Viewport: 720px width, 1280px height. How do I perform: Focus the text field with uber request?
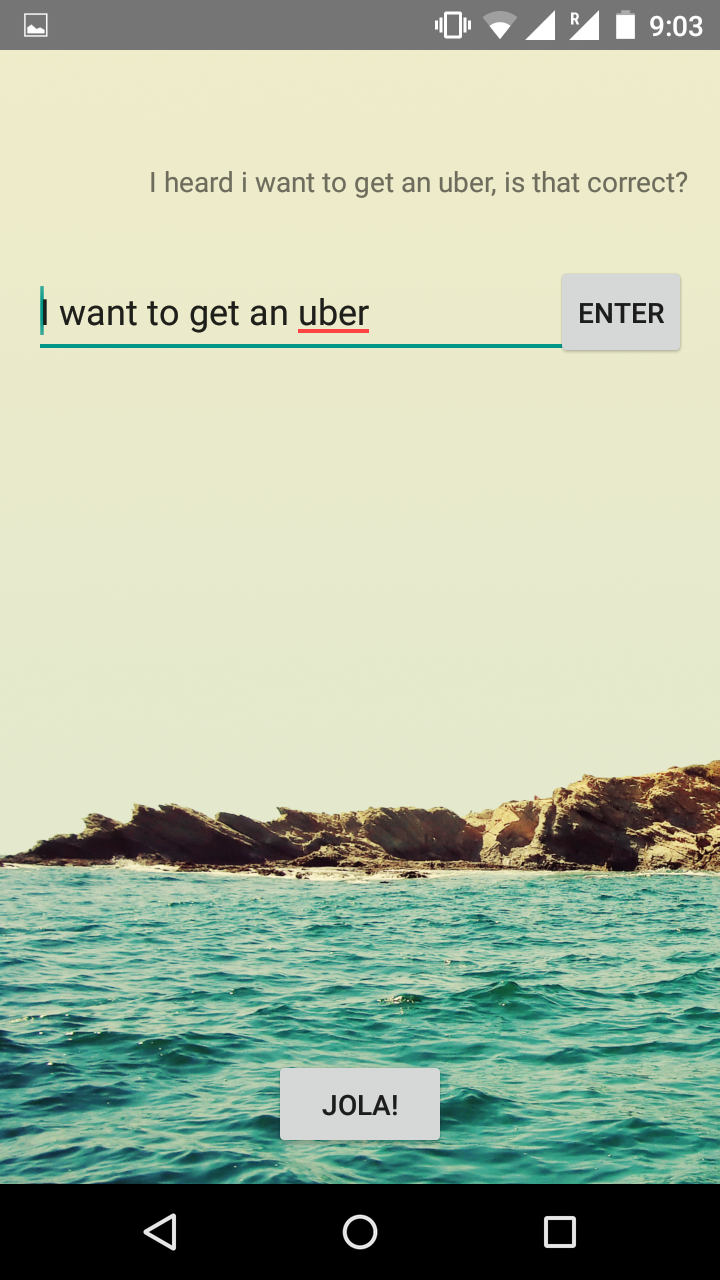pos(300,314)
